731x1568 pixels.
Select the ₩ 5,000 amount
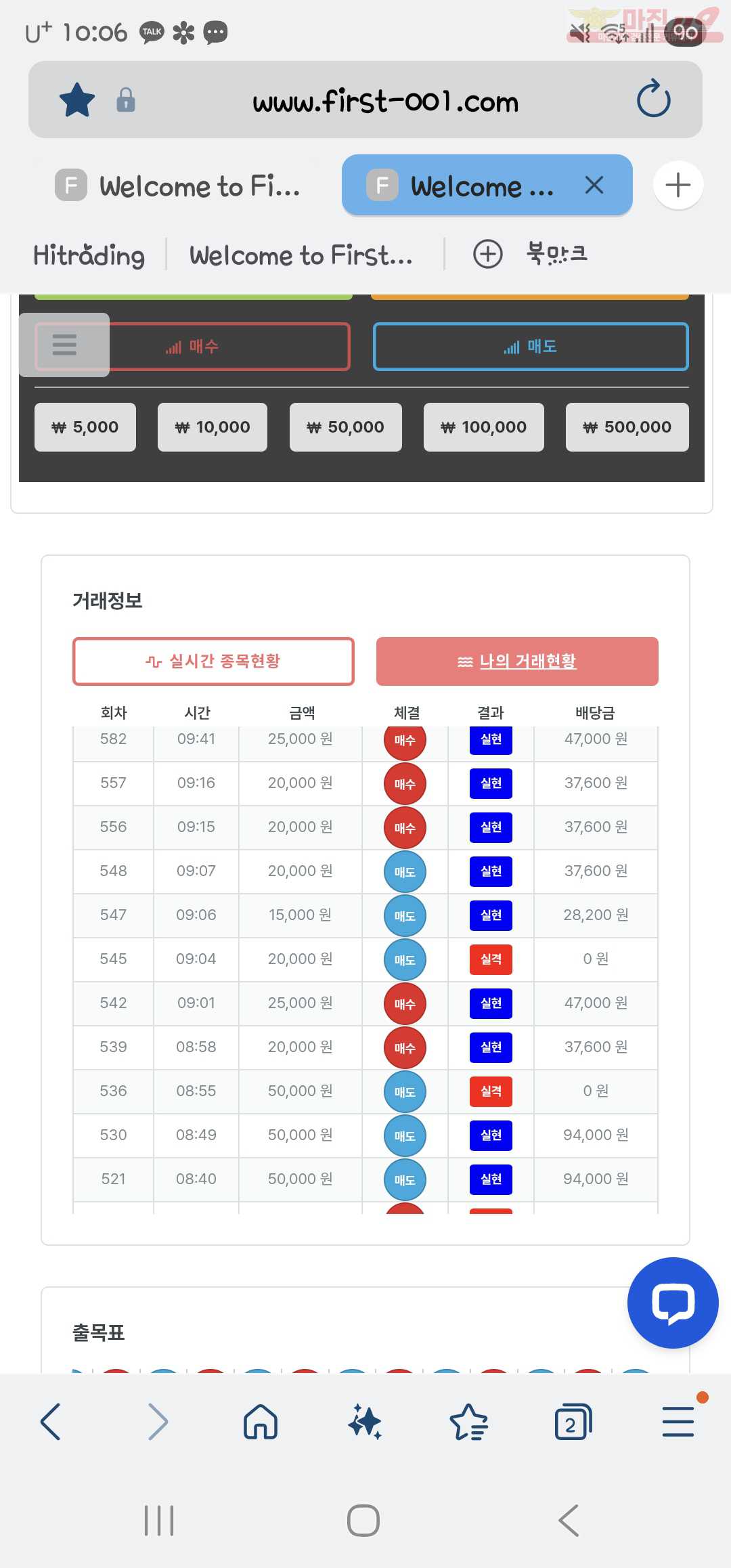pos(85,427)
